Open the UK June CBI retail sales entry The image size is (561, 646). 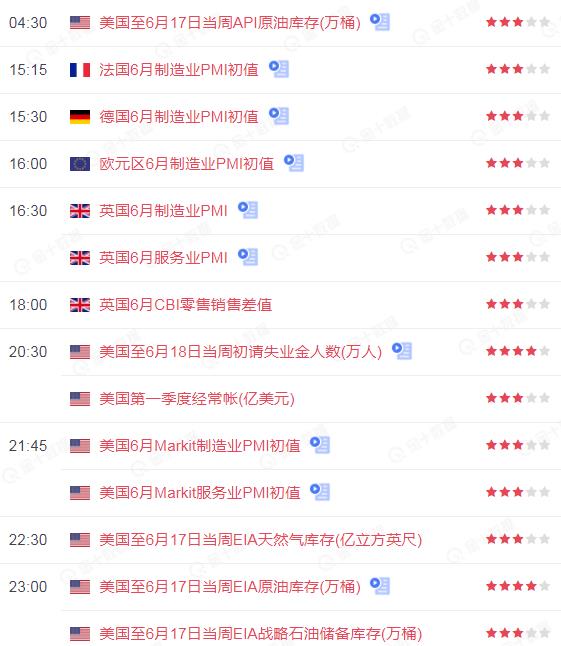tap(185, 305)
